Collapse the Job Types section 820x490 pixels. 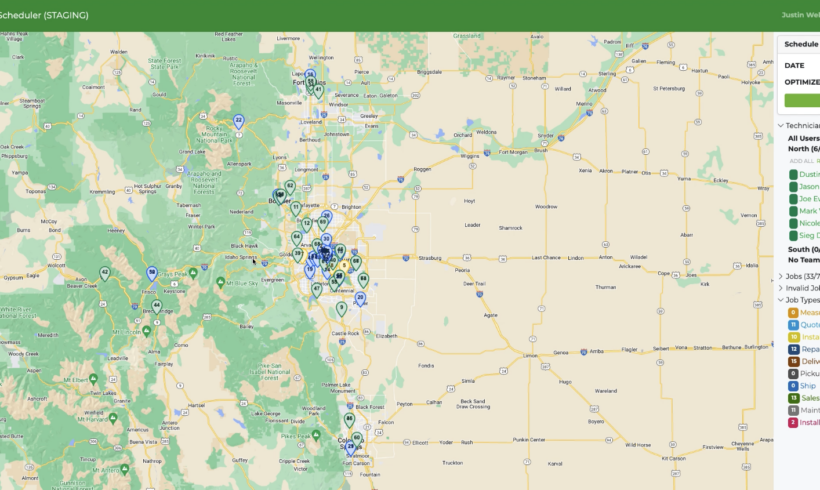(x=781, y=300)
